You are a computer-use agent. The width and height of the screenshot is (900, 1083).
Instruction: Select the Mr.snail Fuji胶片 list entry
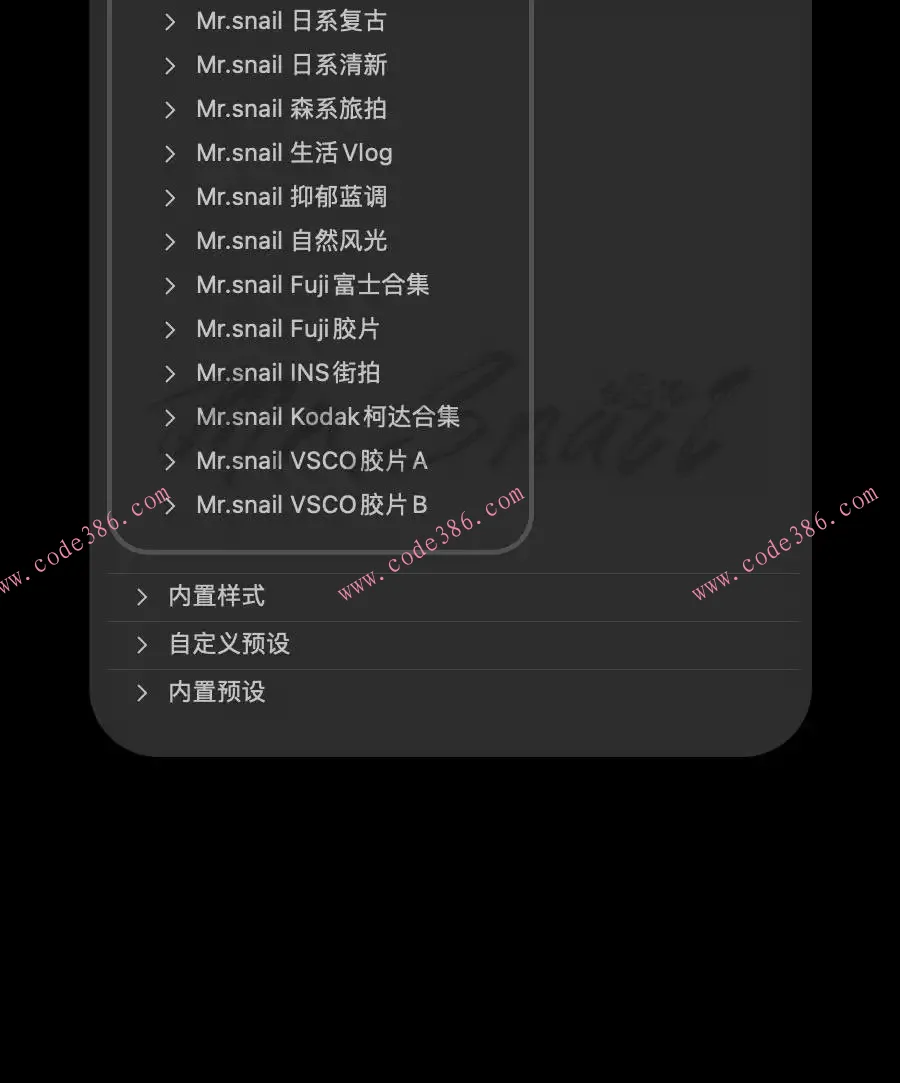(x=287, y=329)
